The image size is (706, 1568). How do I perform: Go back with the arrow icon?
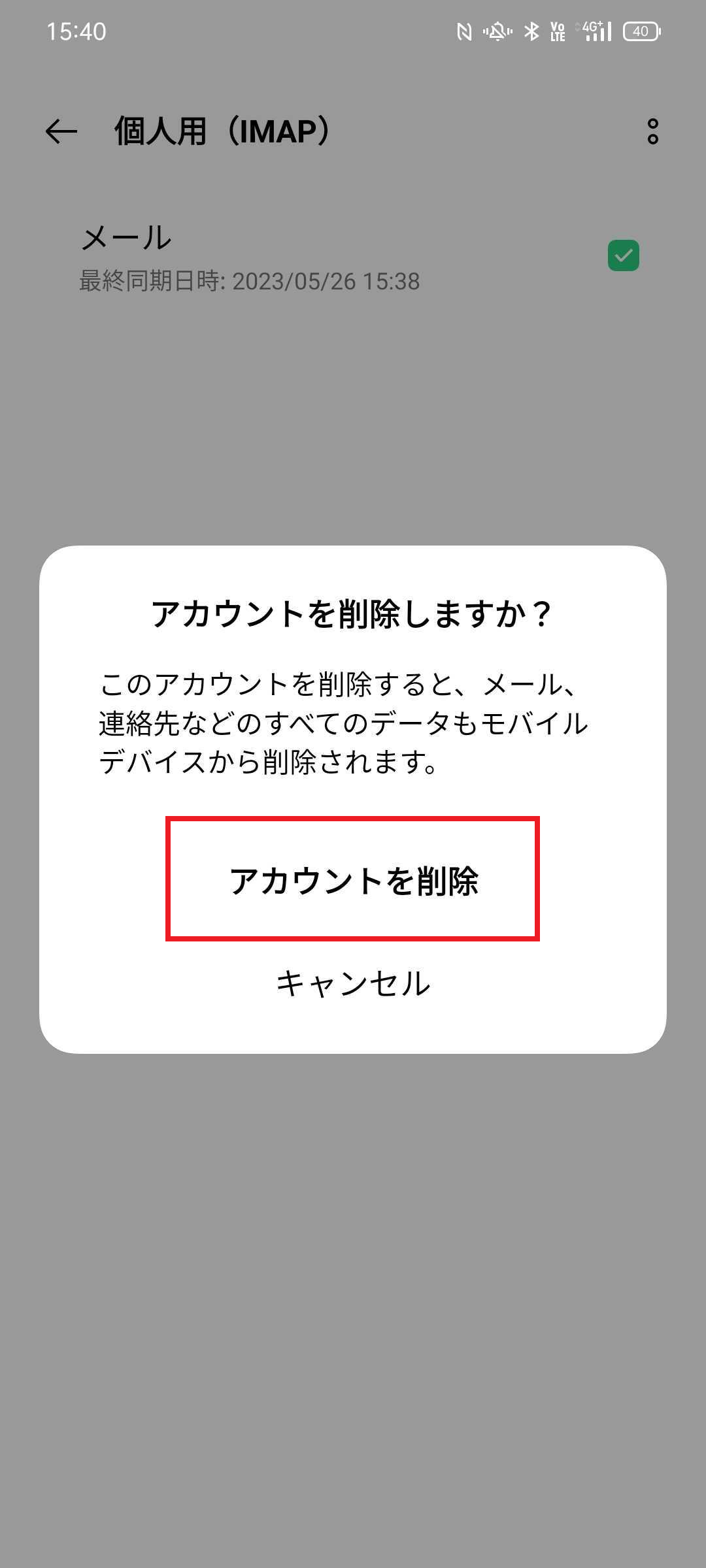pyautogui.click(x=61, y=131)
